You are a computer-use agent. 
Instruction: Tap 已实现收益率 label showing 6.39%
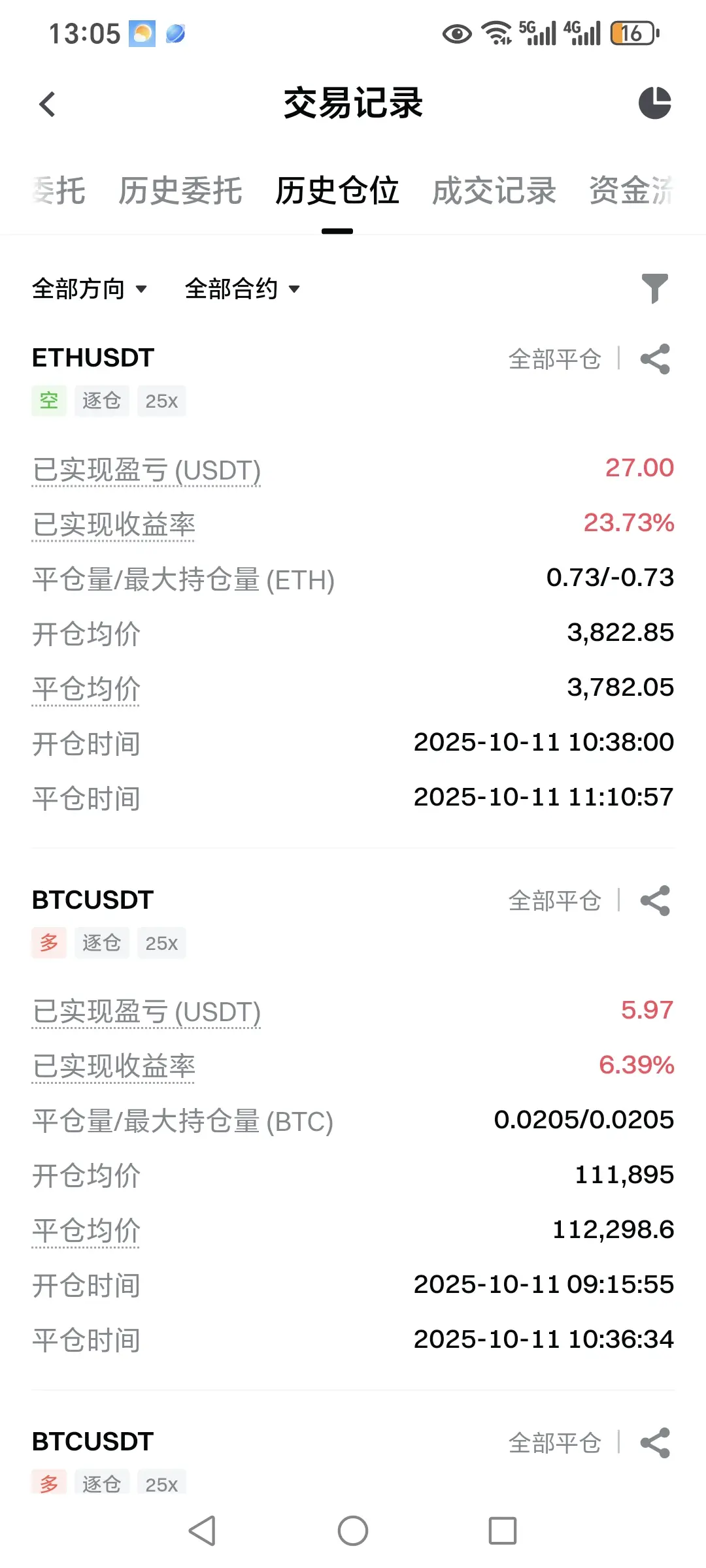point(114,1067)
